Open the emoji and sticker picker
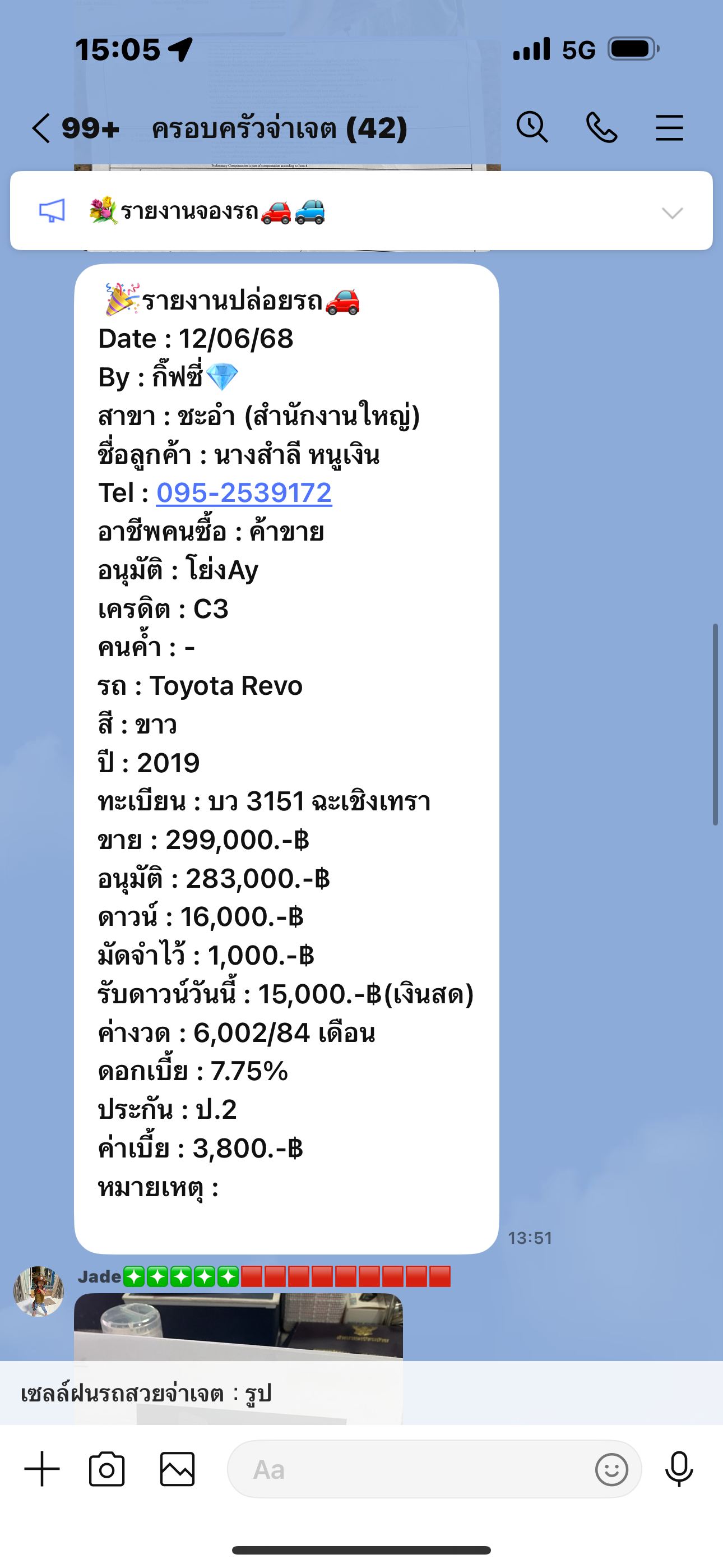 pos(611,1469)
